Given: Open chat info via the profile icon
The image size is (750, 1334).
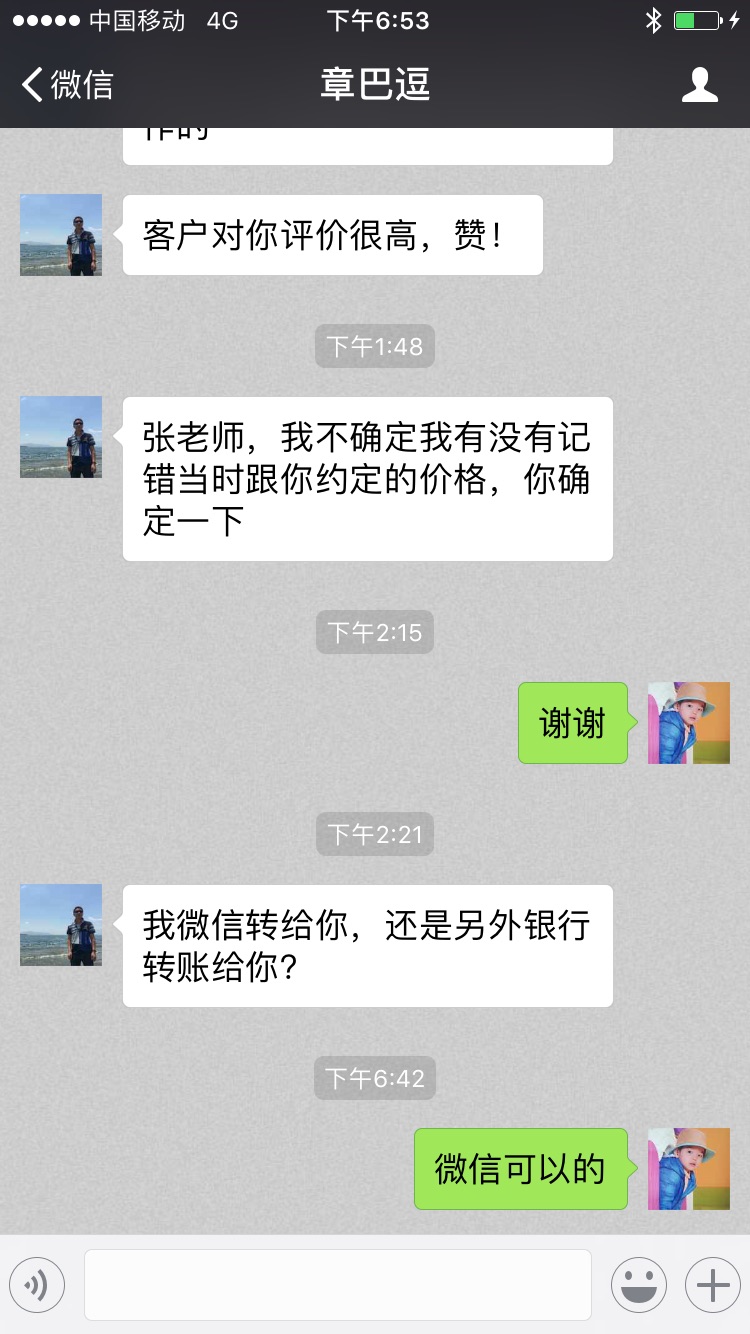Looking at the screenshot, I should [699, 85].
